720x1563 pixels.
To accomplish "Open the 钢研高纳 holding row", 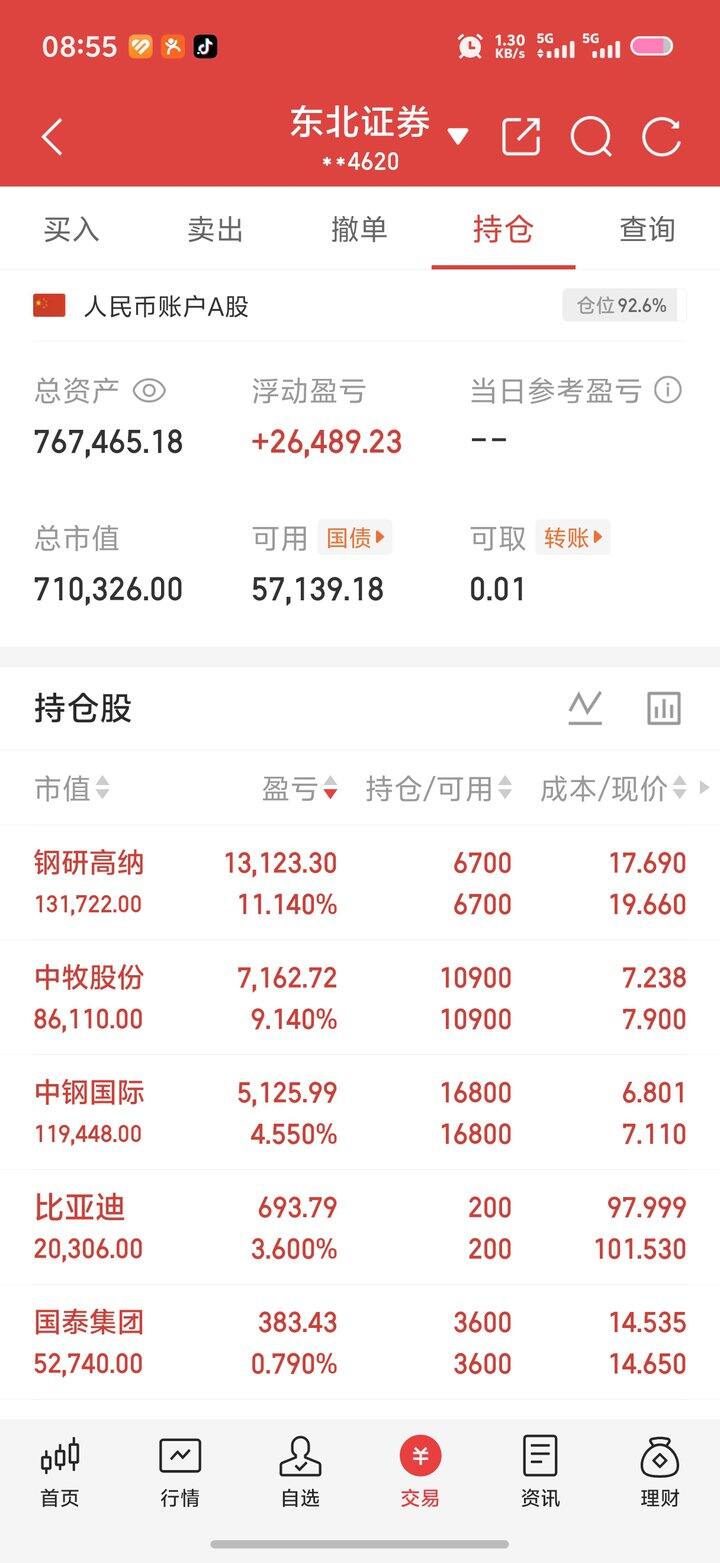I will (360, 883).
